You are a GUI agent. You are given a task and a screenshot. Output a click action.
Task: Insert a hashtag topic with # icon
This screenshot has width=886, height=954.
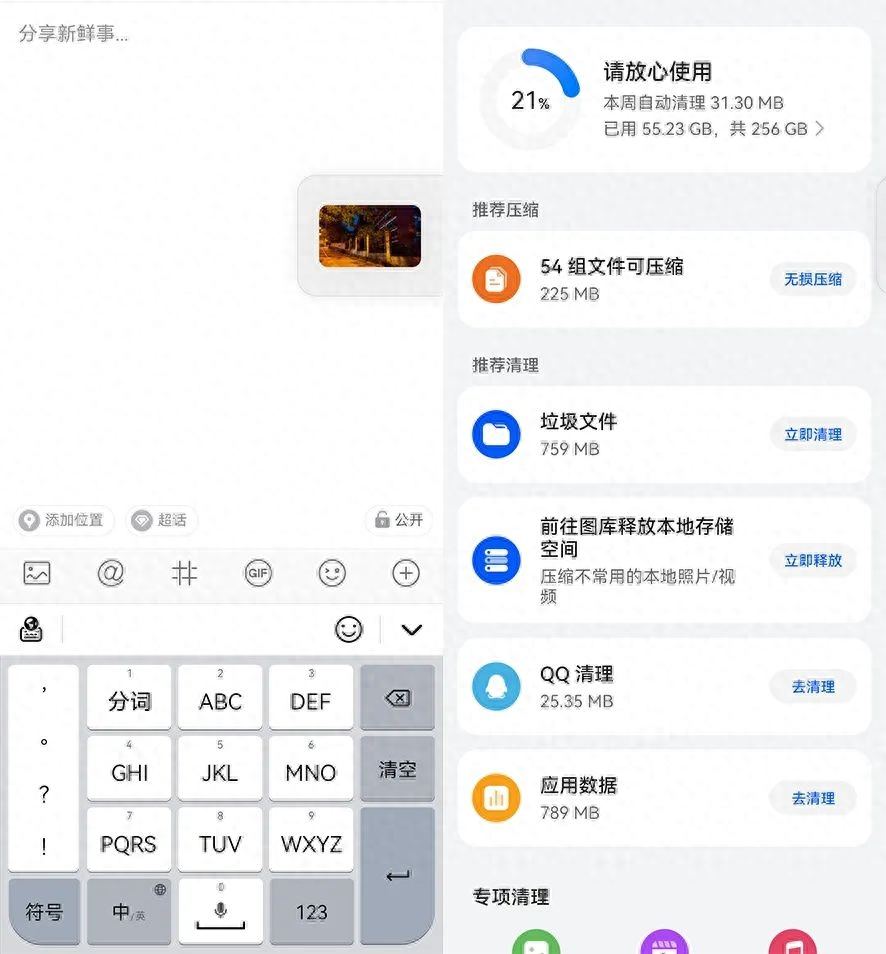click(x=184, y=573)
